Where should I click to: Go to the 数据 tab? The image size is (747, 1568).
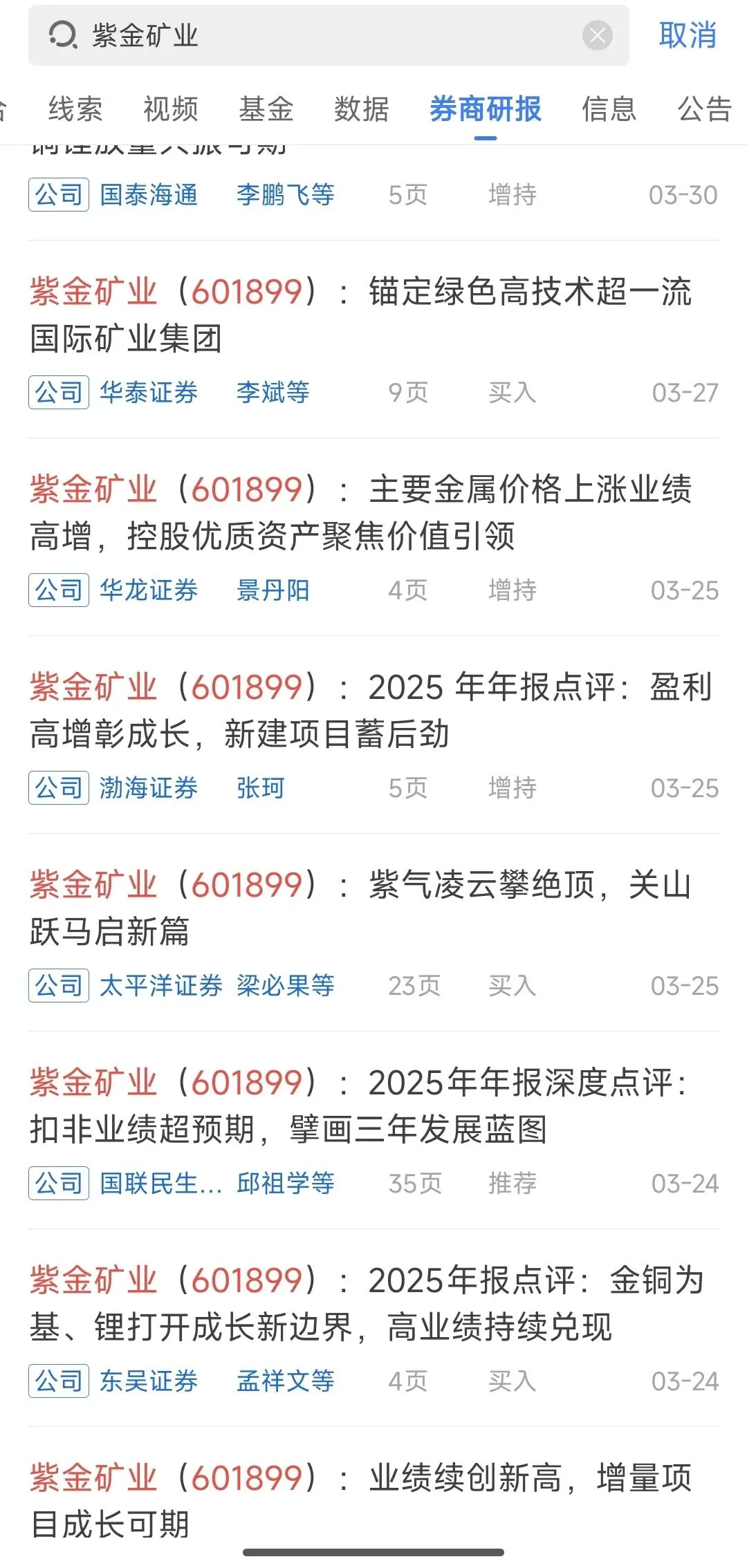362,109
